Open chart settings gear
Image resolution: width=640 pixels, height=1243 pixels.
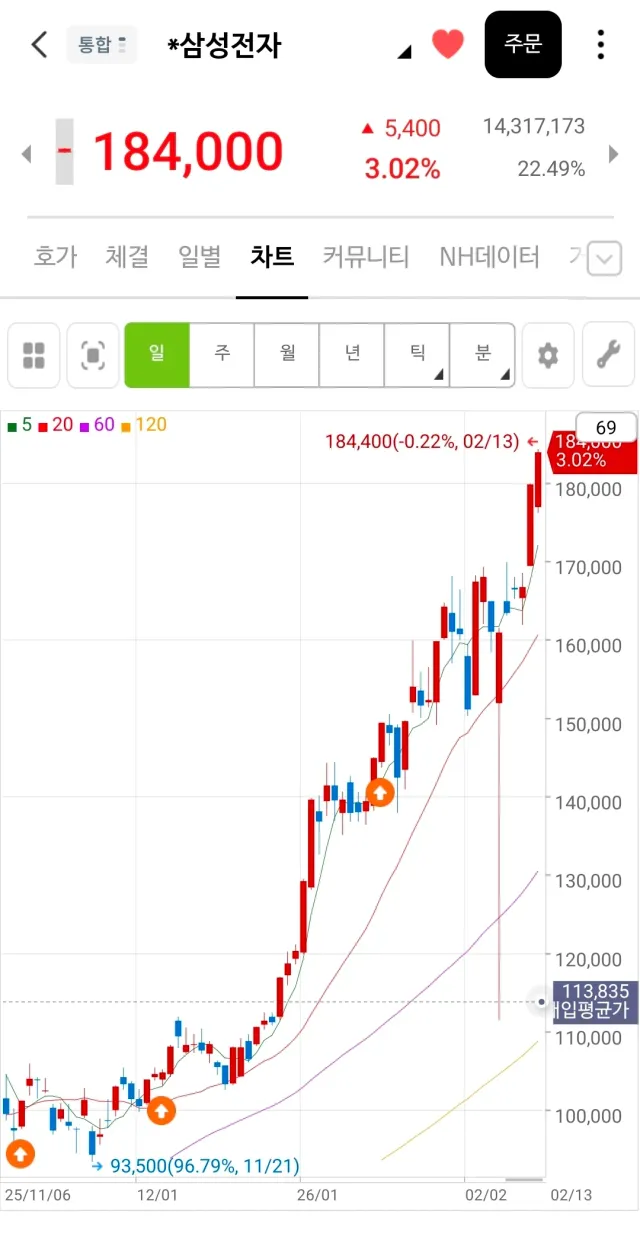548,355
